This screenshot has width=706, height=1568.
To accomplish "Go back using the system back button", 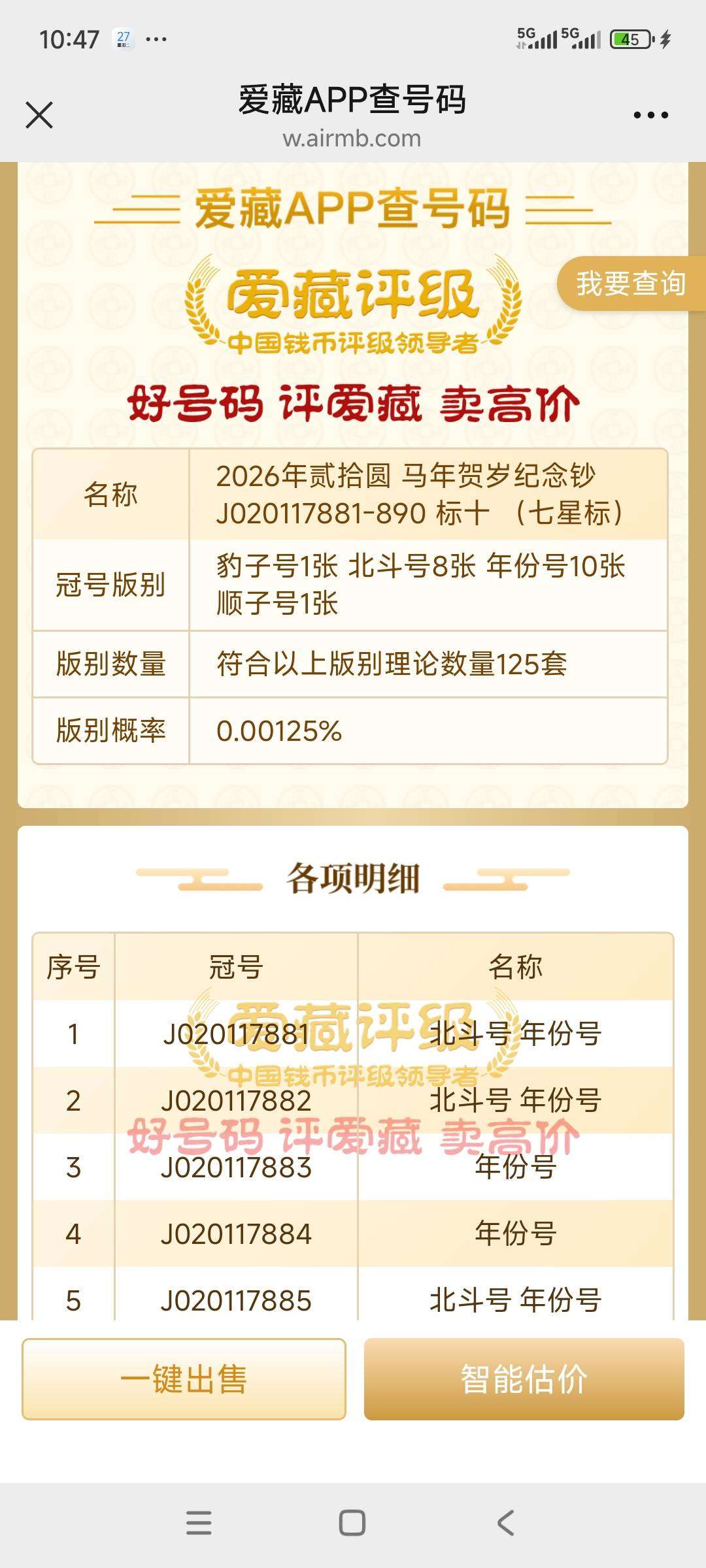I will click(505, 1522).
